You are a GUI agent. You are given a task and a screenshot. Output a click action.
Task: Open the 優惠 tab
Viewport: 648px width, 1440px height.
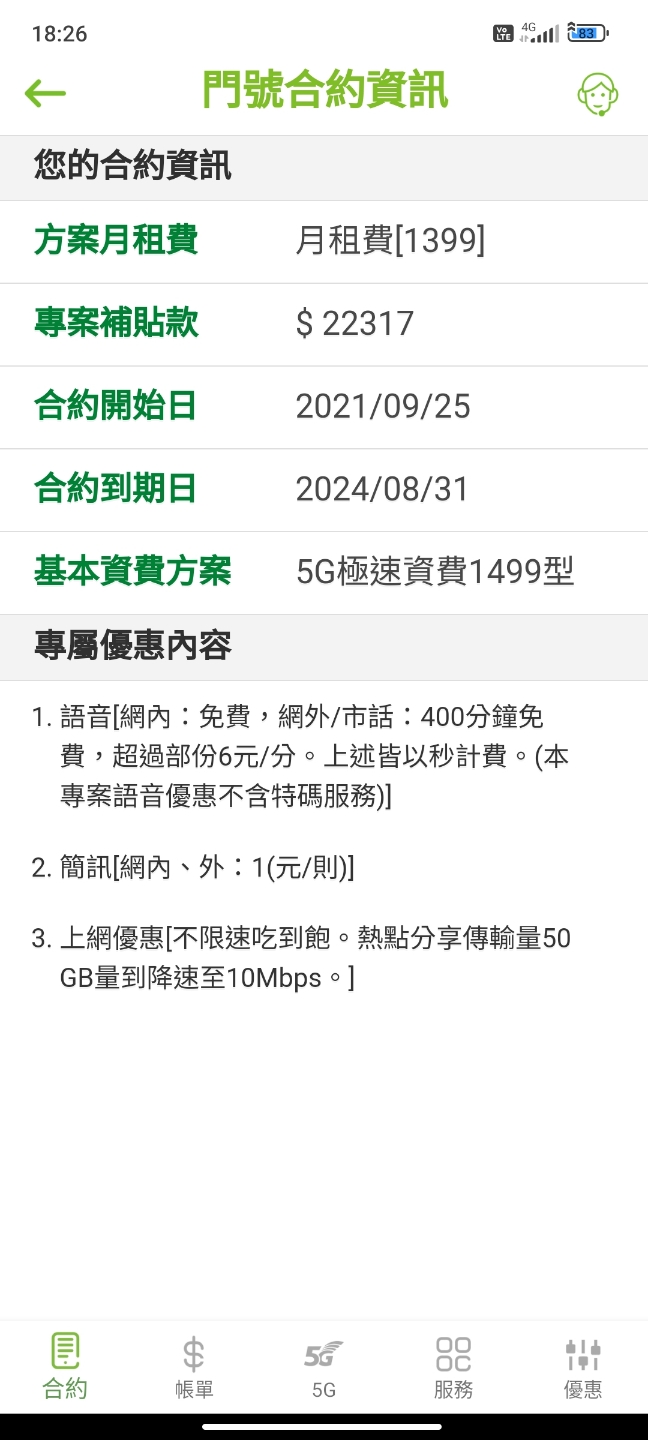click(x=583, y=1366)
